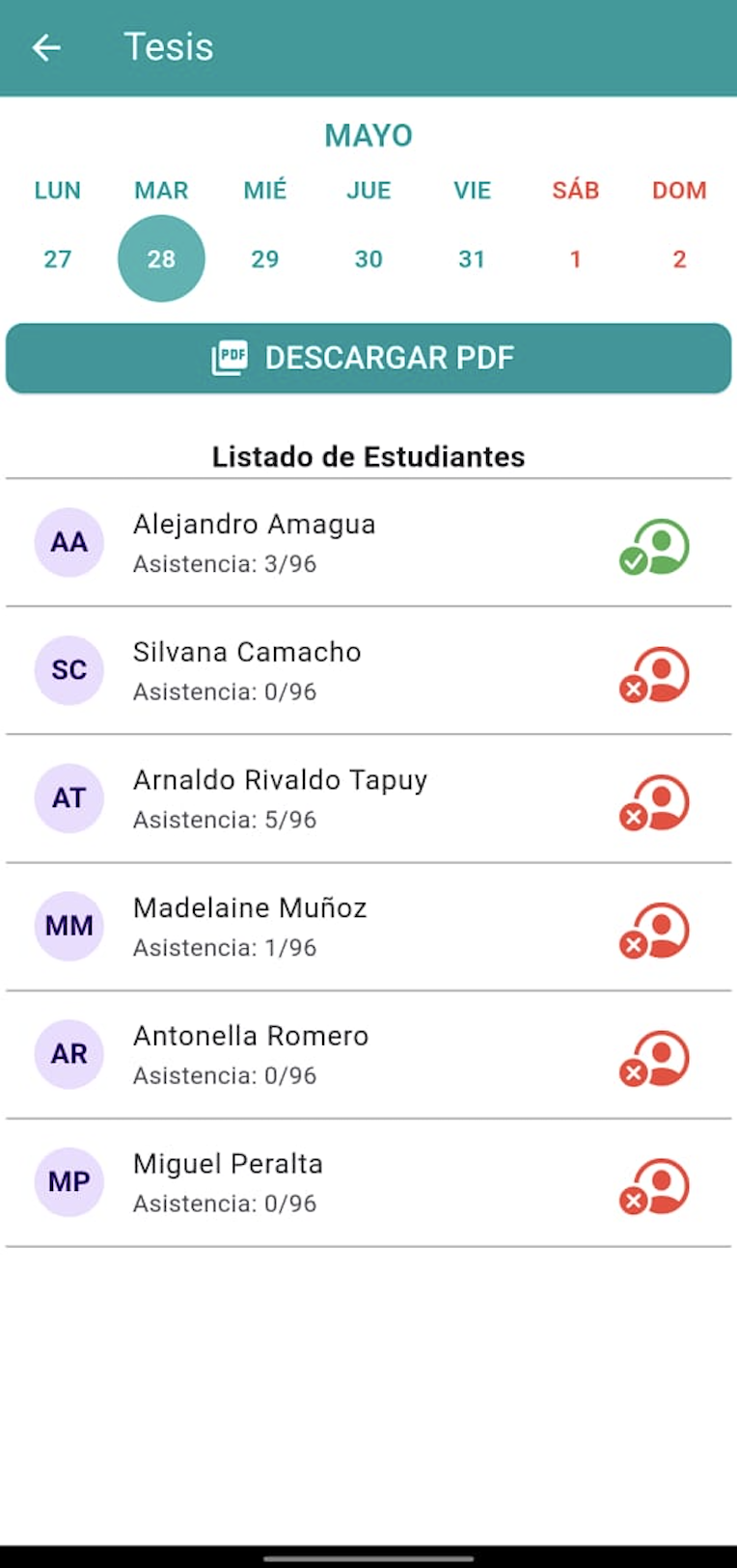Mark Madelaine Muñoz as present

[x=654, y=931]
